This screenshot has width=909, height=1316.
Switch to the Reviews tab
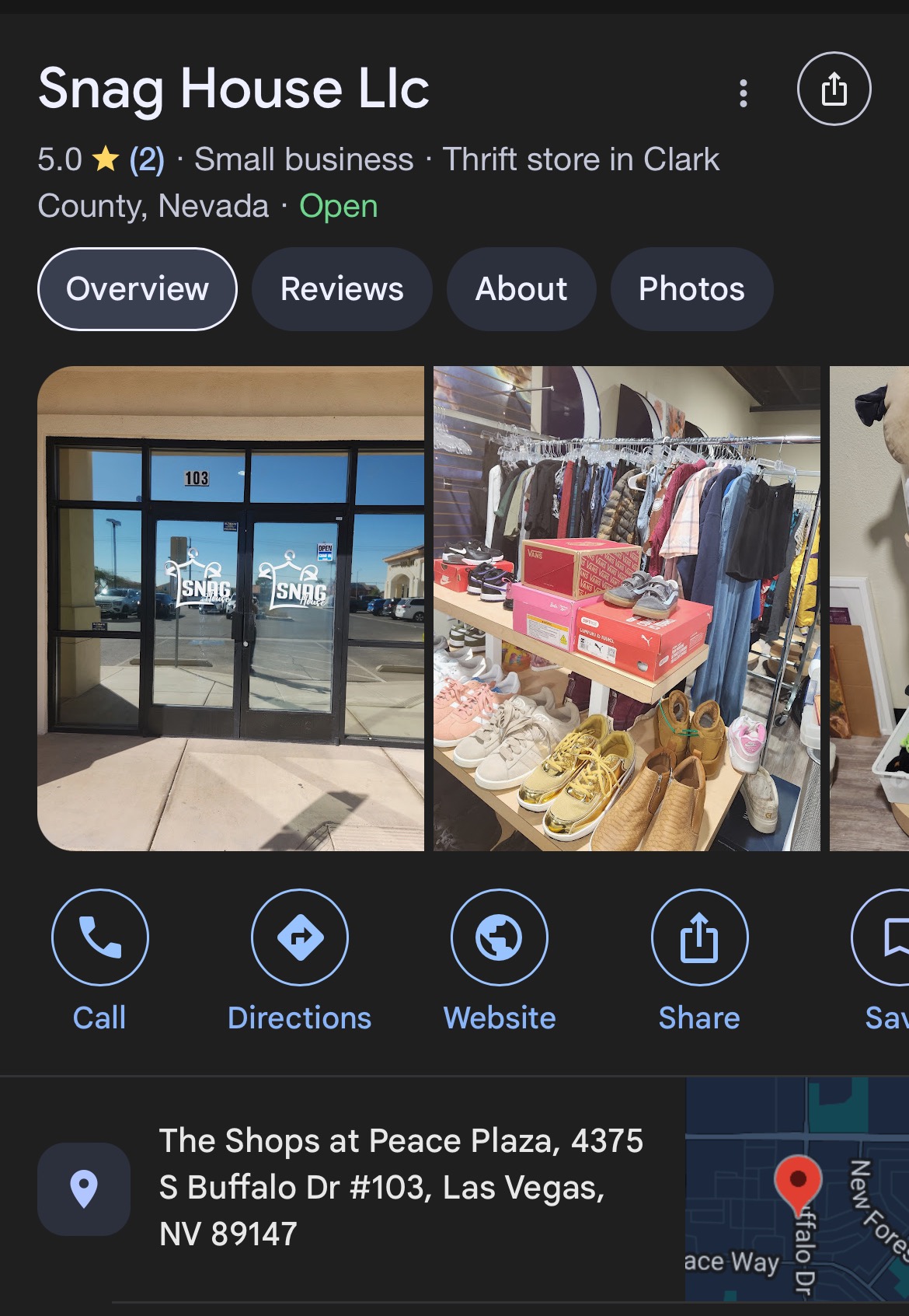coord(342,289)
